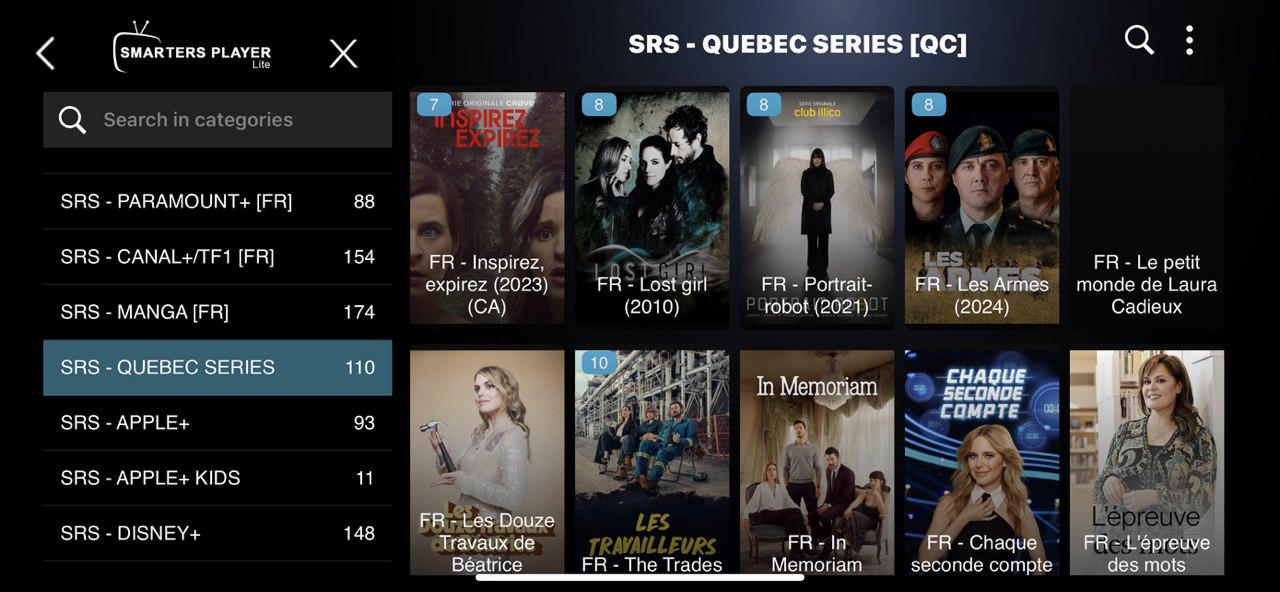The image size is (1280, 592).
Task: Open Chaque seconde compte series
Action: coord(982,462)
